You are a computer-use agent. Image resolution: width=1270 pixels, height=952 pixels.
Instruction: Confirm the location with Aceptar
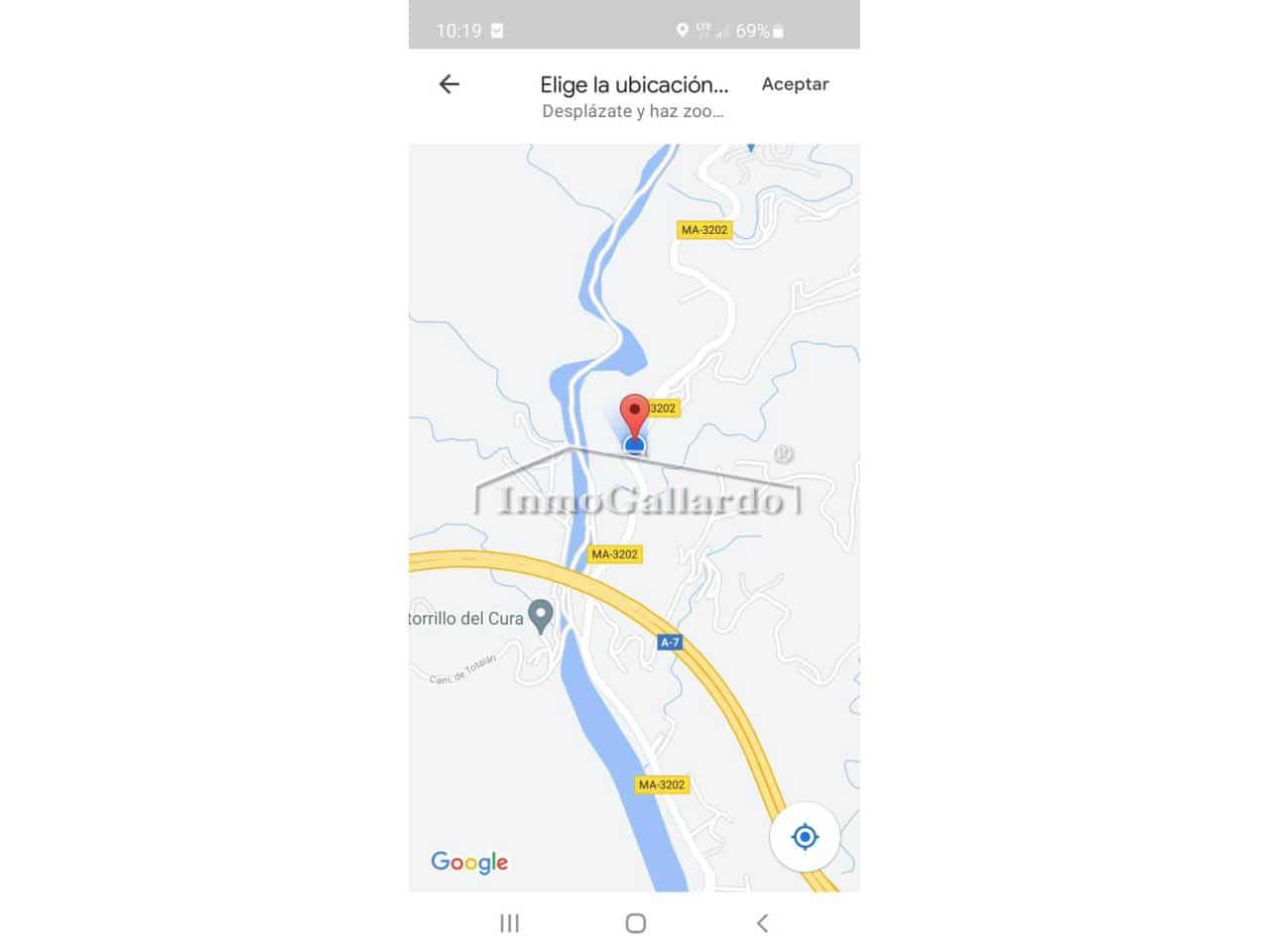pyautogui.click(x=795, y=84)
